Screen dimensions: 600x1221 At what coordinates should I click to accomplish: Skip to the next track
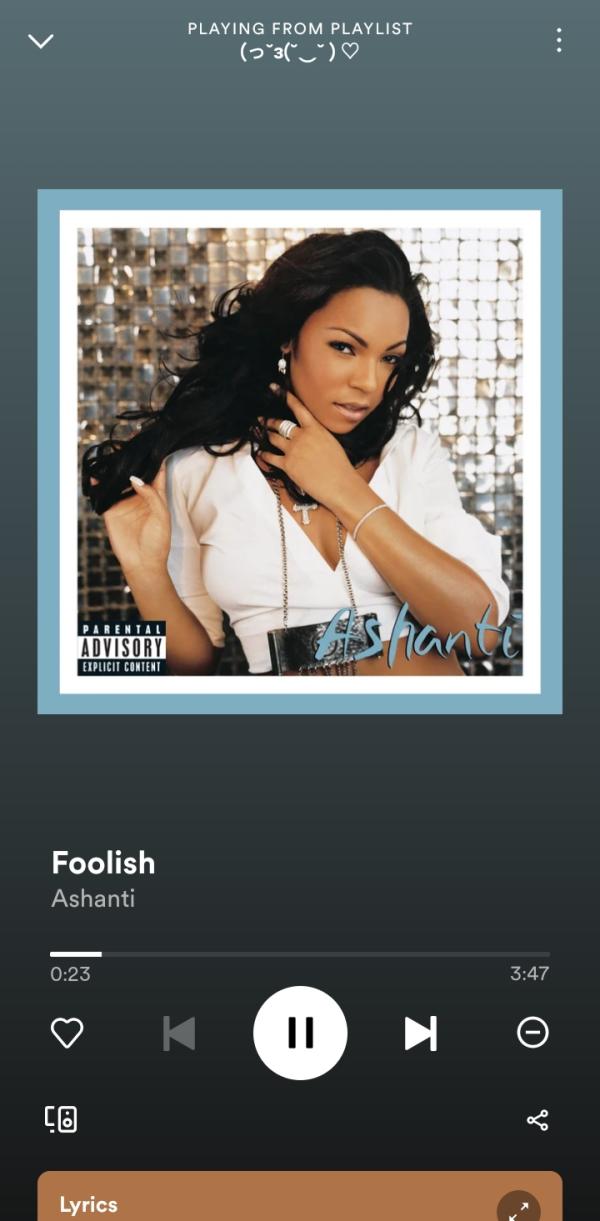coord(420,1033)
